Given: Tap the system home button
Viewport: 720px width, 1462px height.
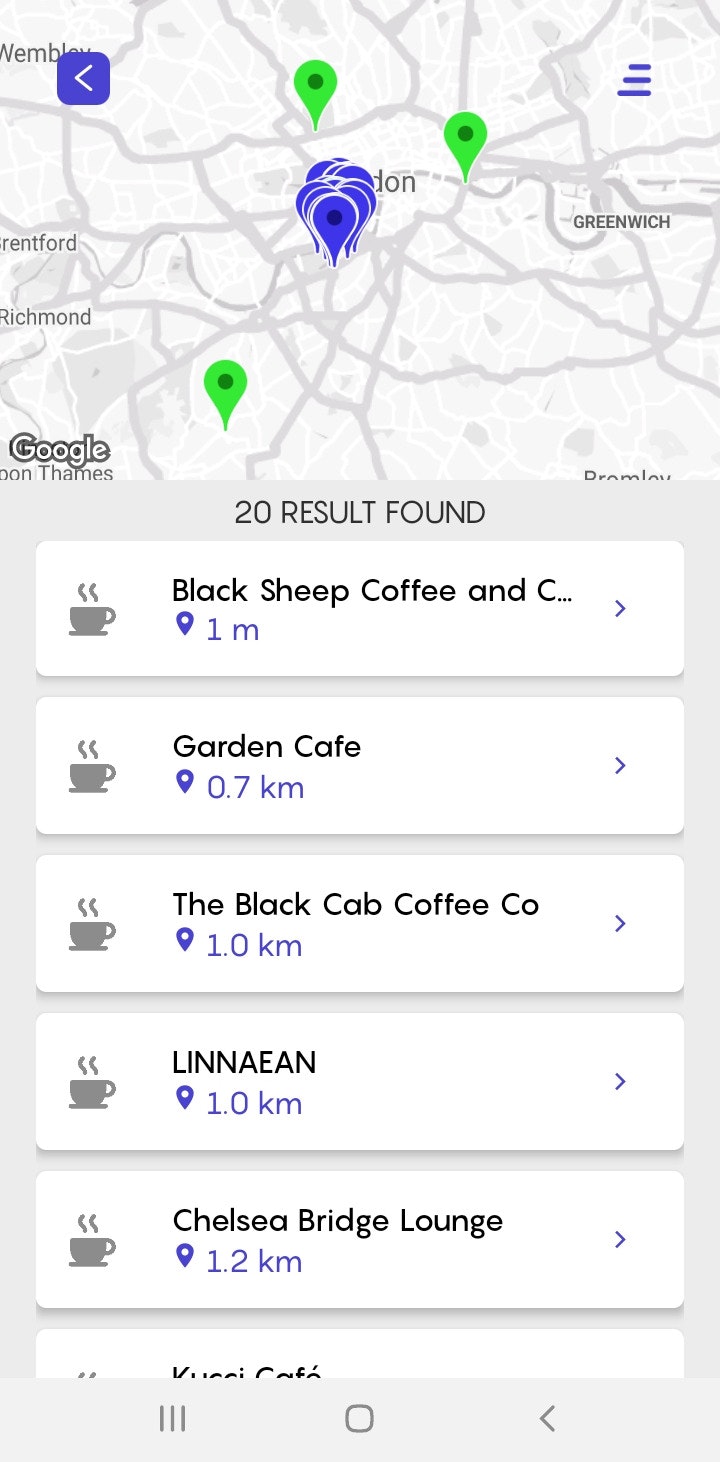Looking at the screenshot, I should pos(359,1418).
